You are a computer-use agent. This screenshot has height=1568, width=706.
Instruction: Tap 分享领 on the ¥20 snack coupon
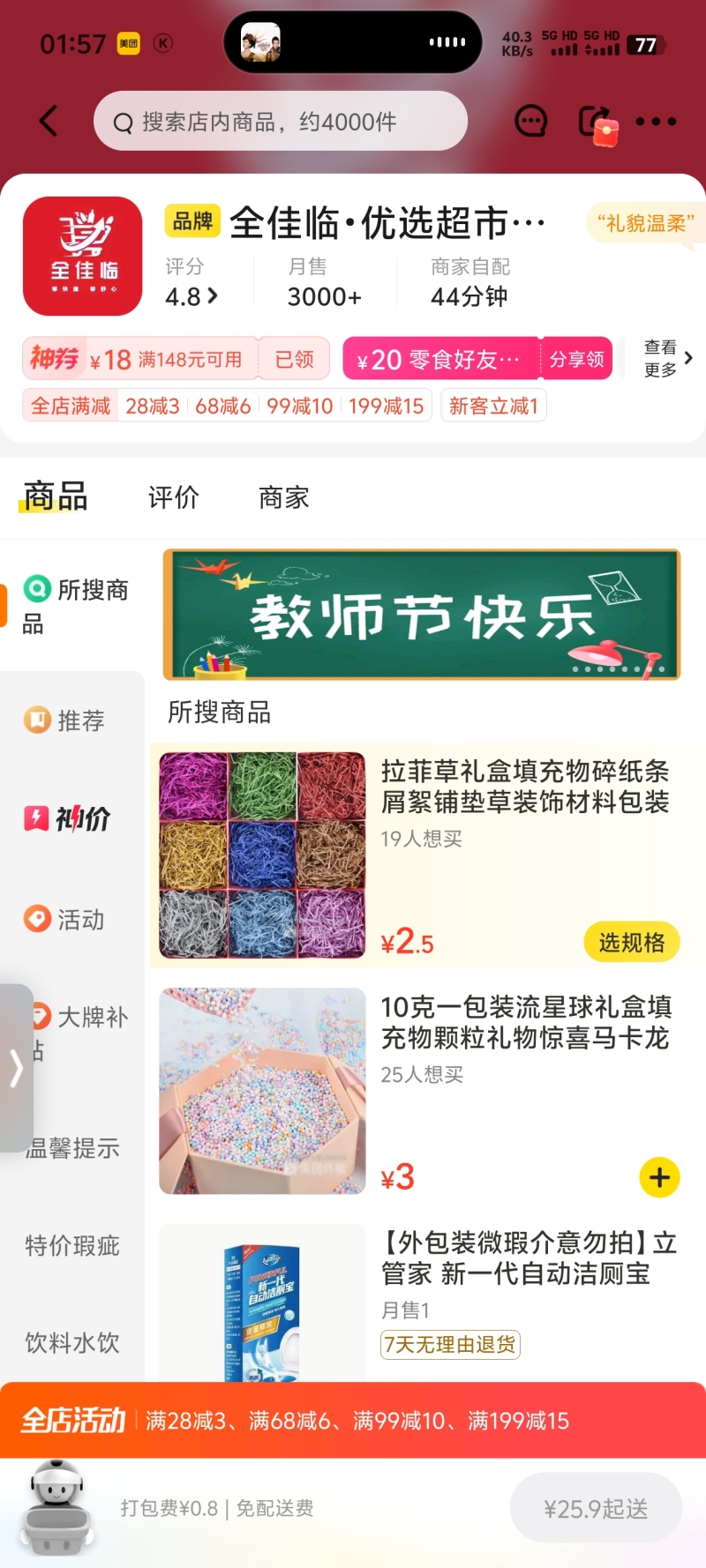click(x=576, y=359)
